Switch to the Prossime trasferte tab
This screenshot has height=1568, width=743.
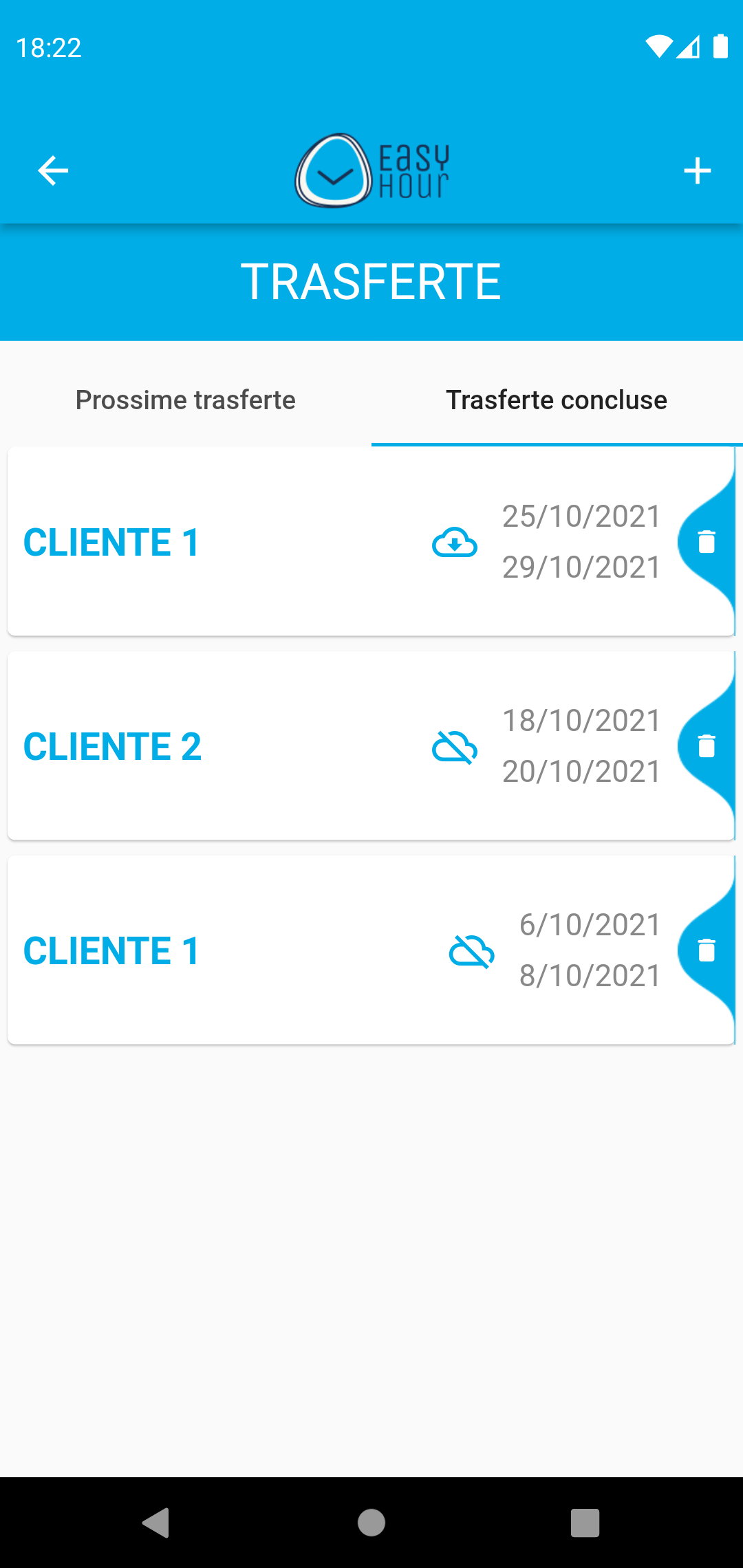[186, 400]
